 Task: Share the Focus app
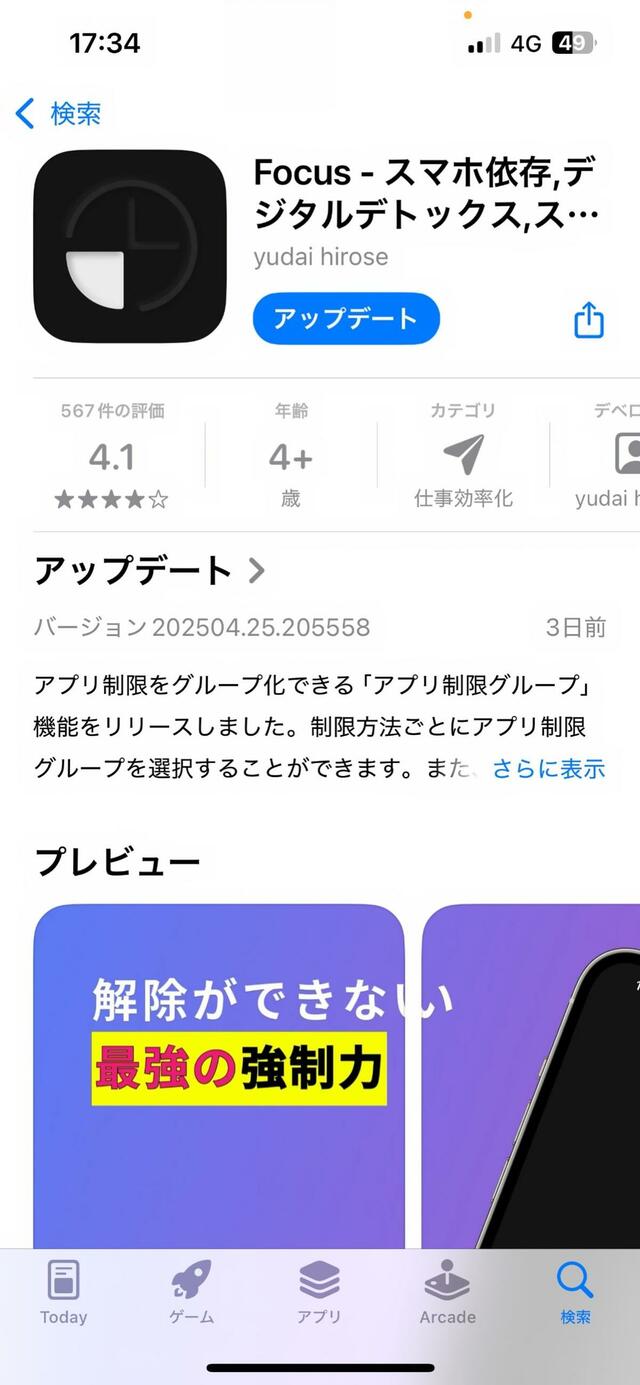pos(589,320)
